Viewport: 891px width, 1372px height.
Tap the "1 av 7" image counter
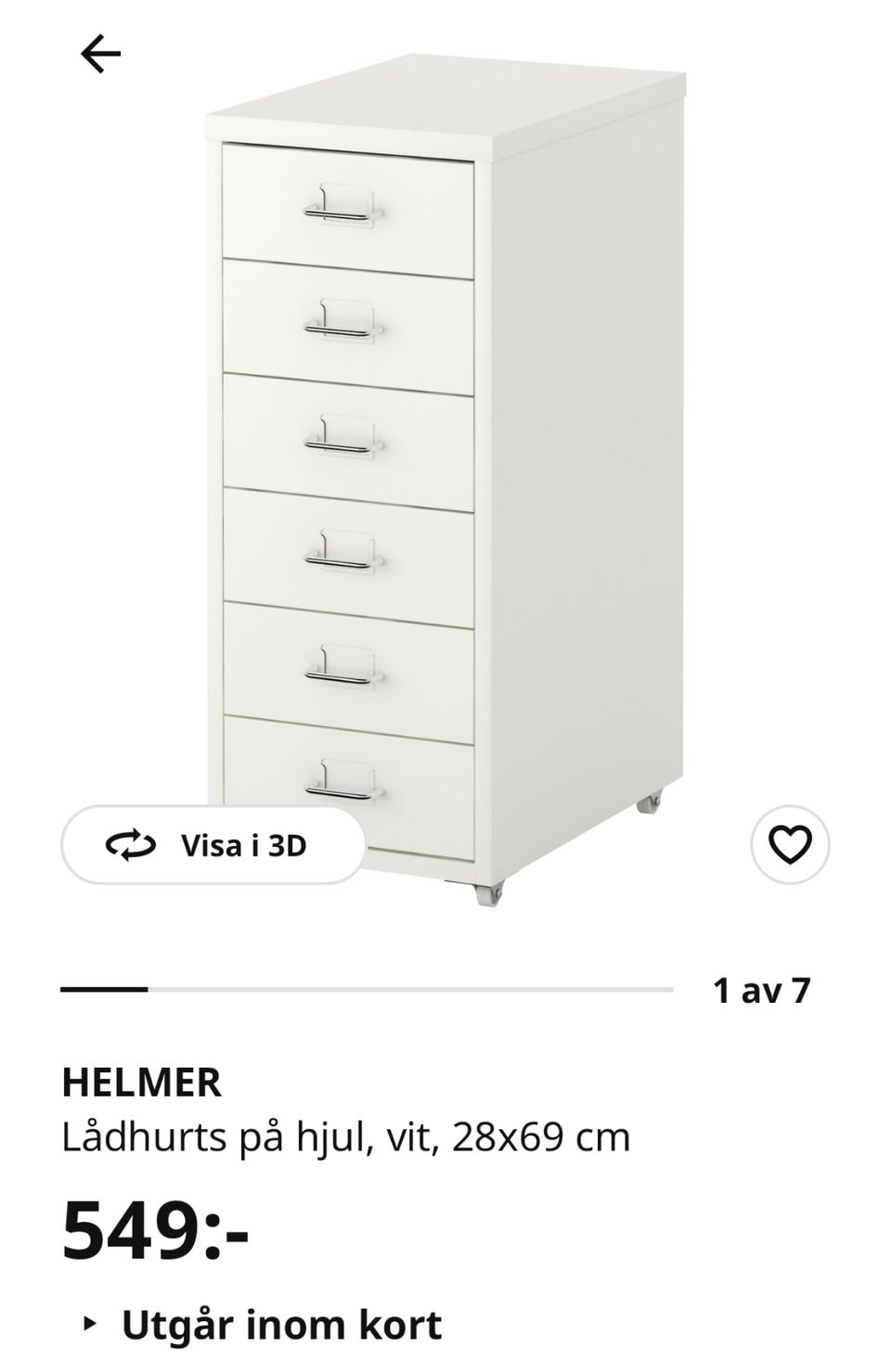pos(763,991)
